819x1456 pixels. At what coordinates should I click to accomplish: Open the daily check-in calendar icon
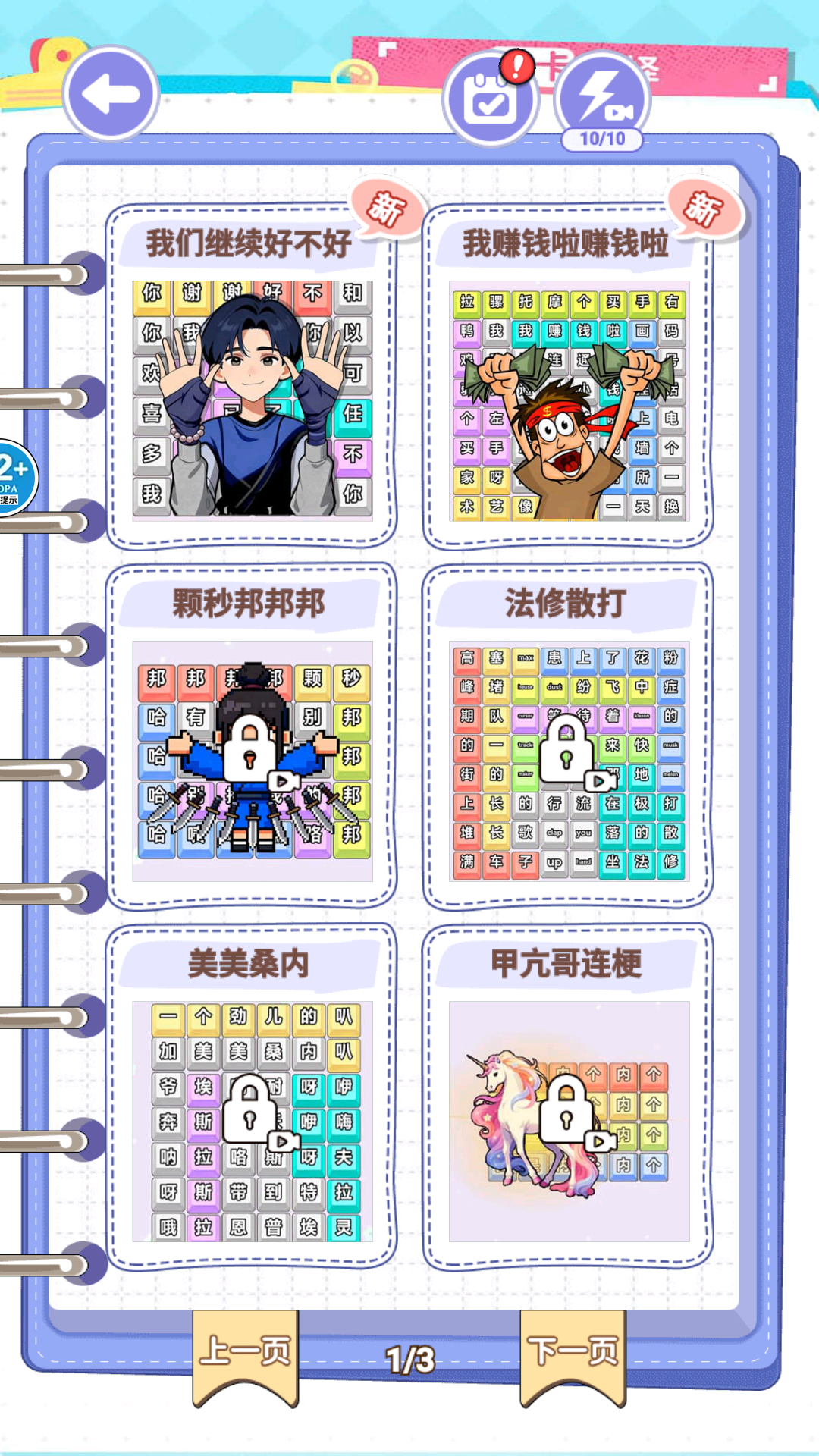(x=491, y=99)
